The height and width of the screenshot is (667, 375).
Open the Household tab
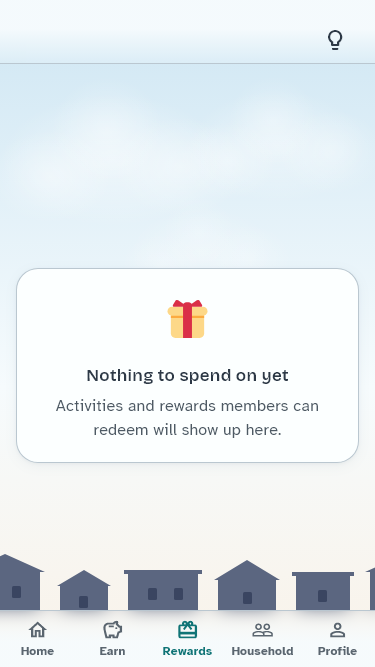[262, 638]
